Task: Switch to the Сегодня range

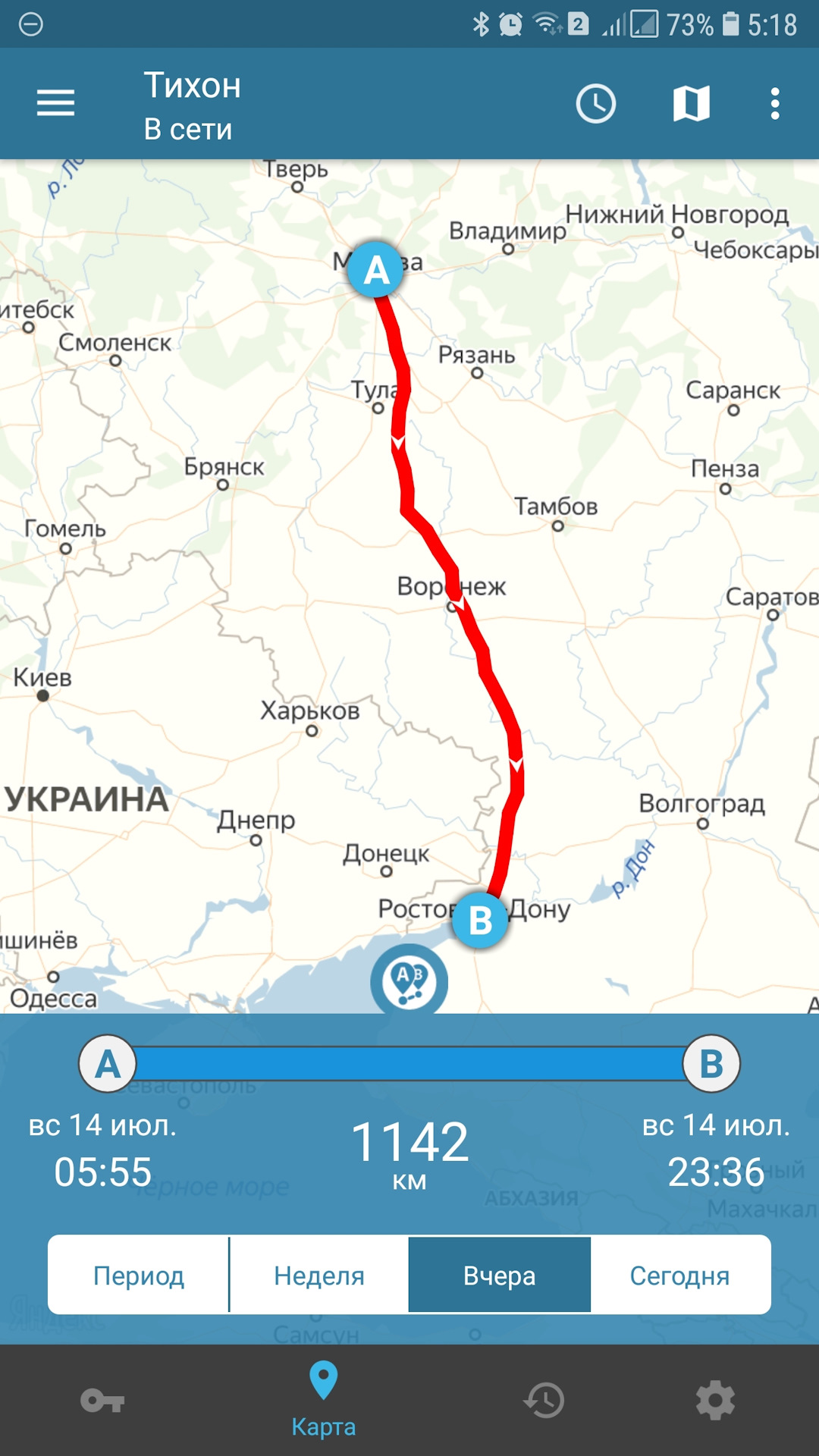Action: click(x=679, y=1276)
